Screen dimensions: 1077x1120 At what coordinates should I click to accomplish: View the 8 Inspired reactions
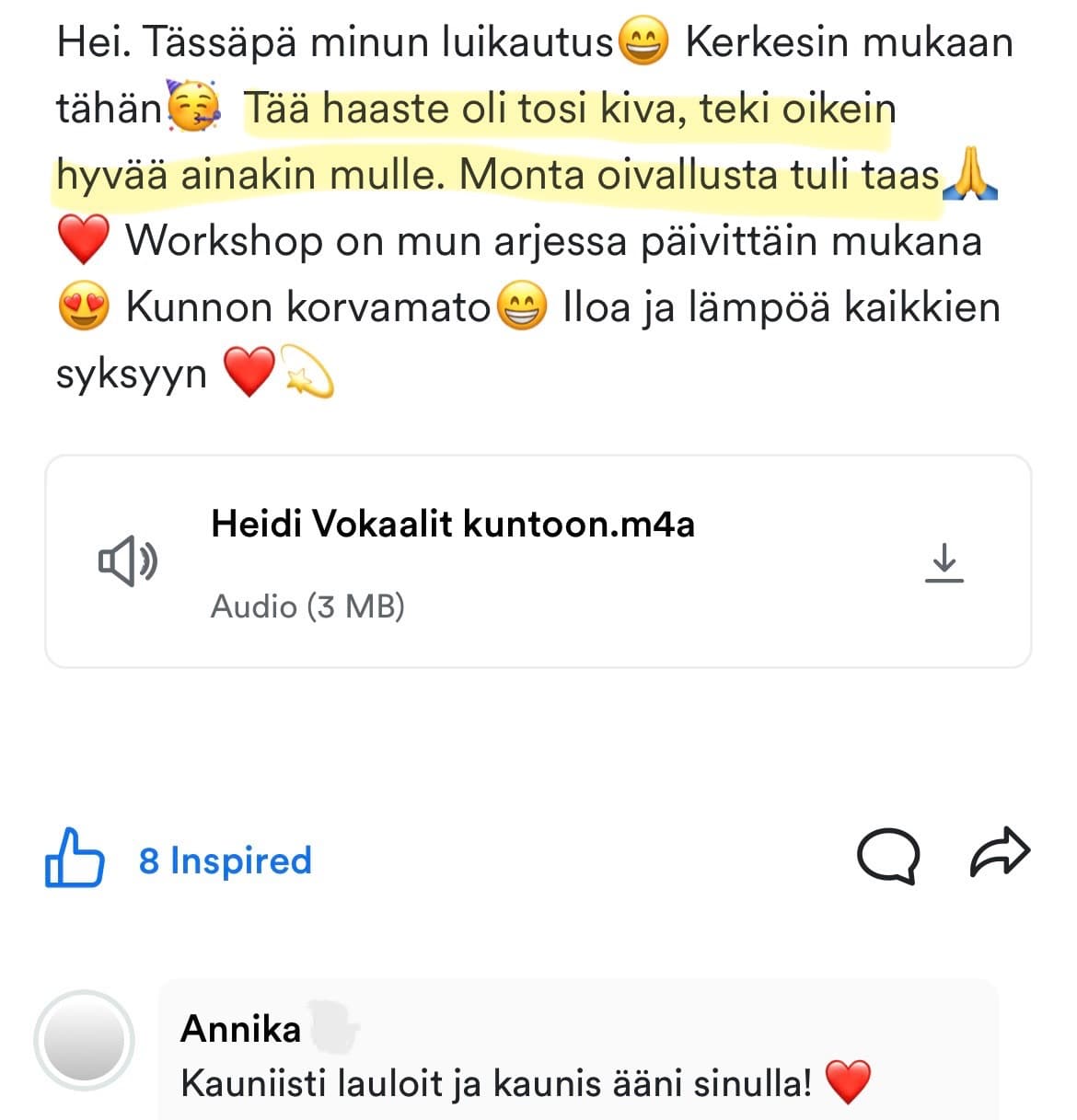coord(226,861)
